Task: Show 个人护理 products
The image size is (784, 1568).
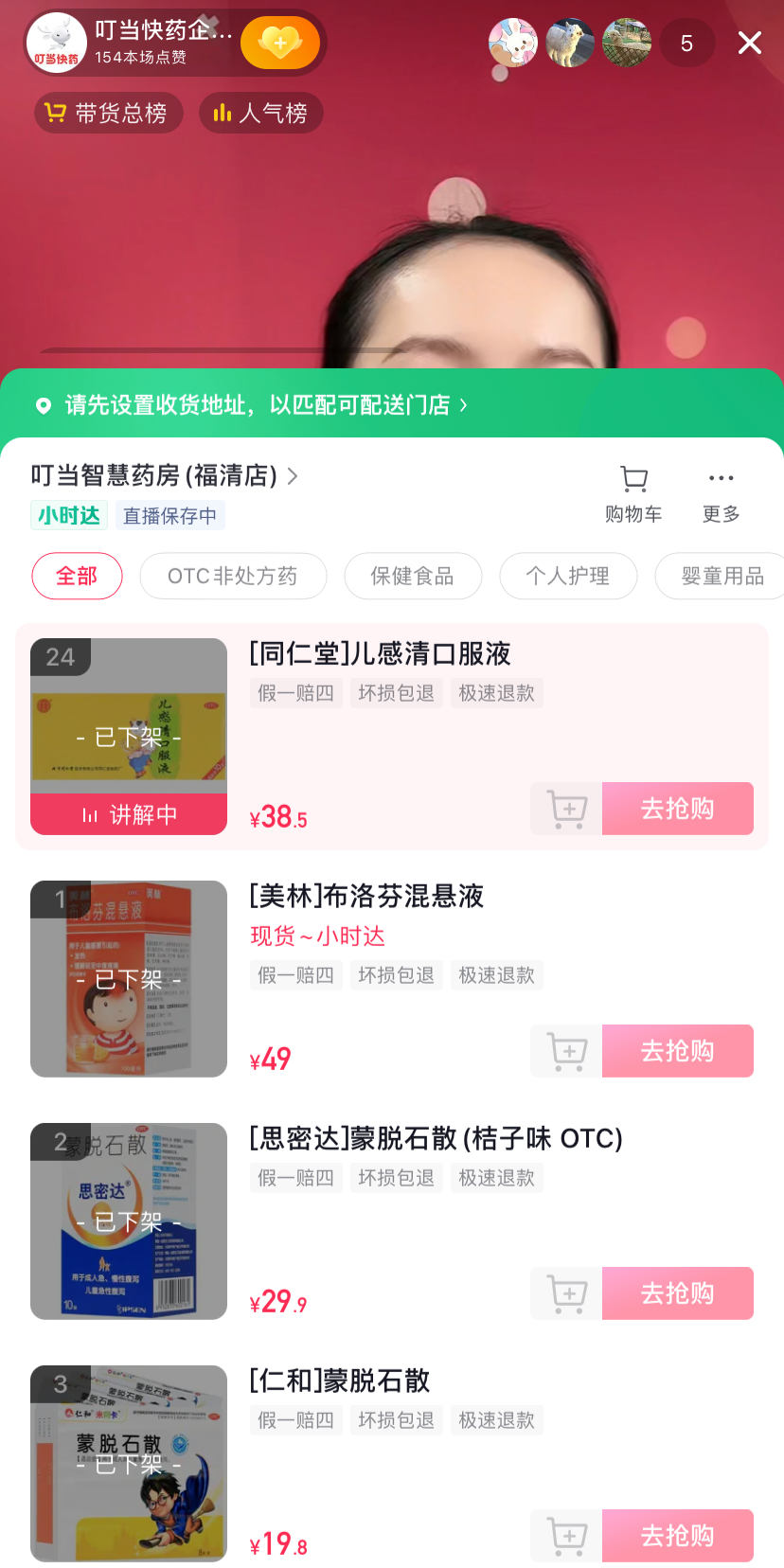Action: (568, 576)
